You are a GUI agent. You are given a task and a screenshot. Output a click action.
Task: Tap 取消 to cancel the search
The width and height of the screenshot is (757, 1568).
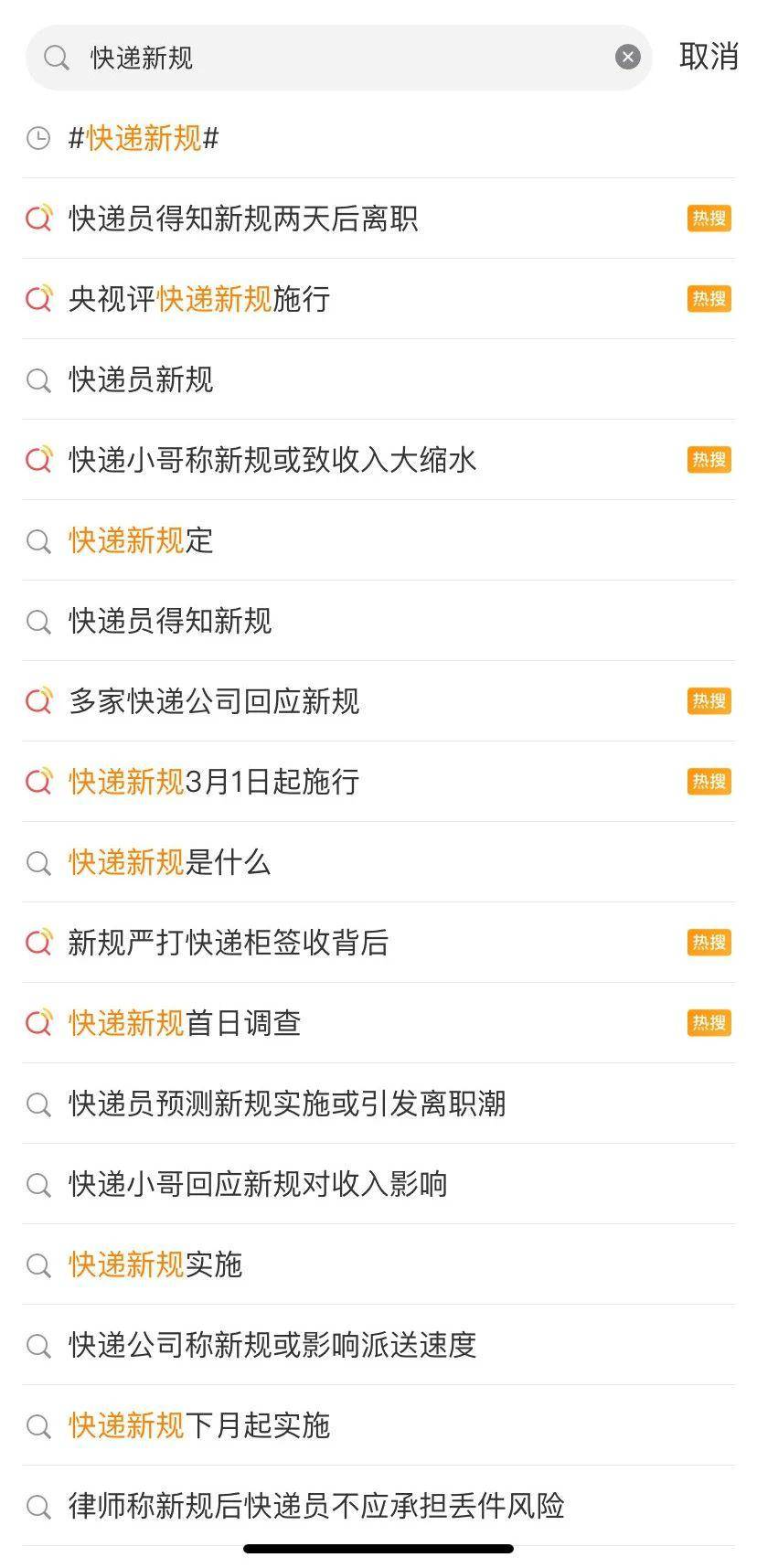tap(709, 57)
